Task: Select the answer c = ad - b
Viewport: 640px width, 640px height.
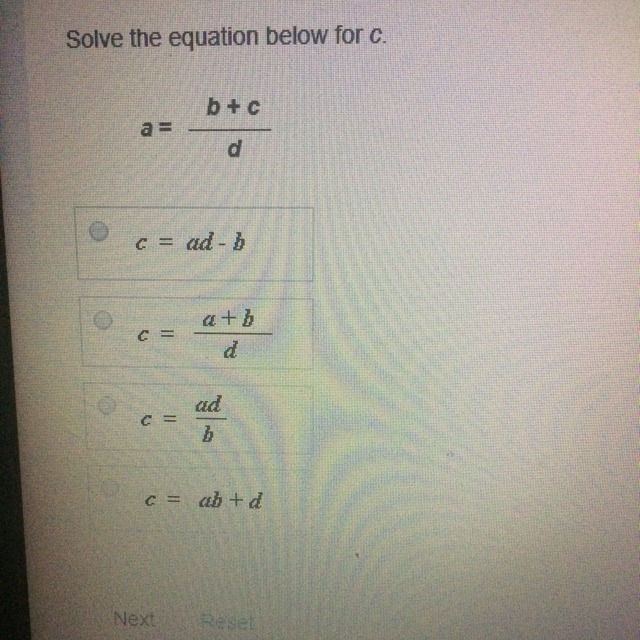Action: coord(98,231)
